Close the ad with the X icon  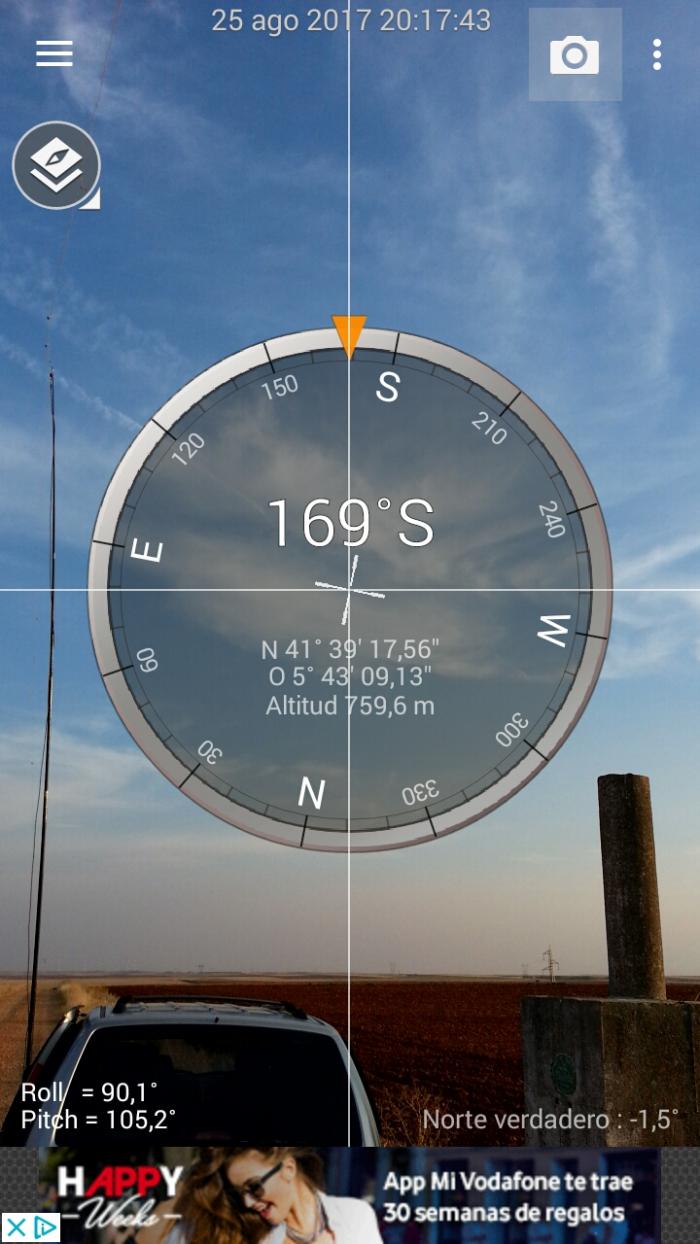[x=15, y=1228]
